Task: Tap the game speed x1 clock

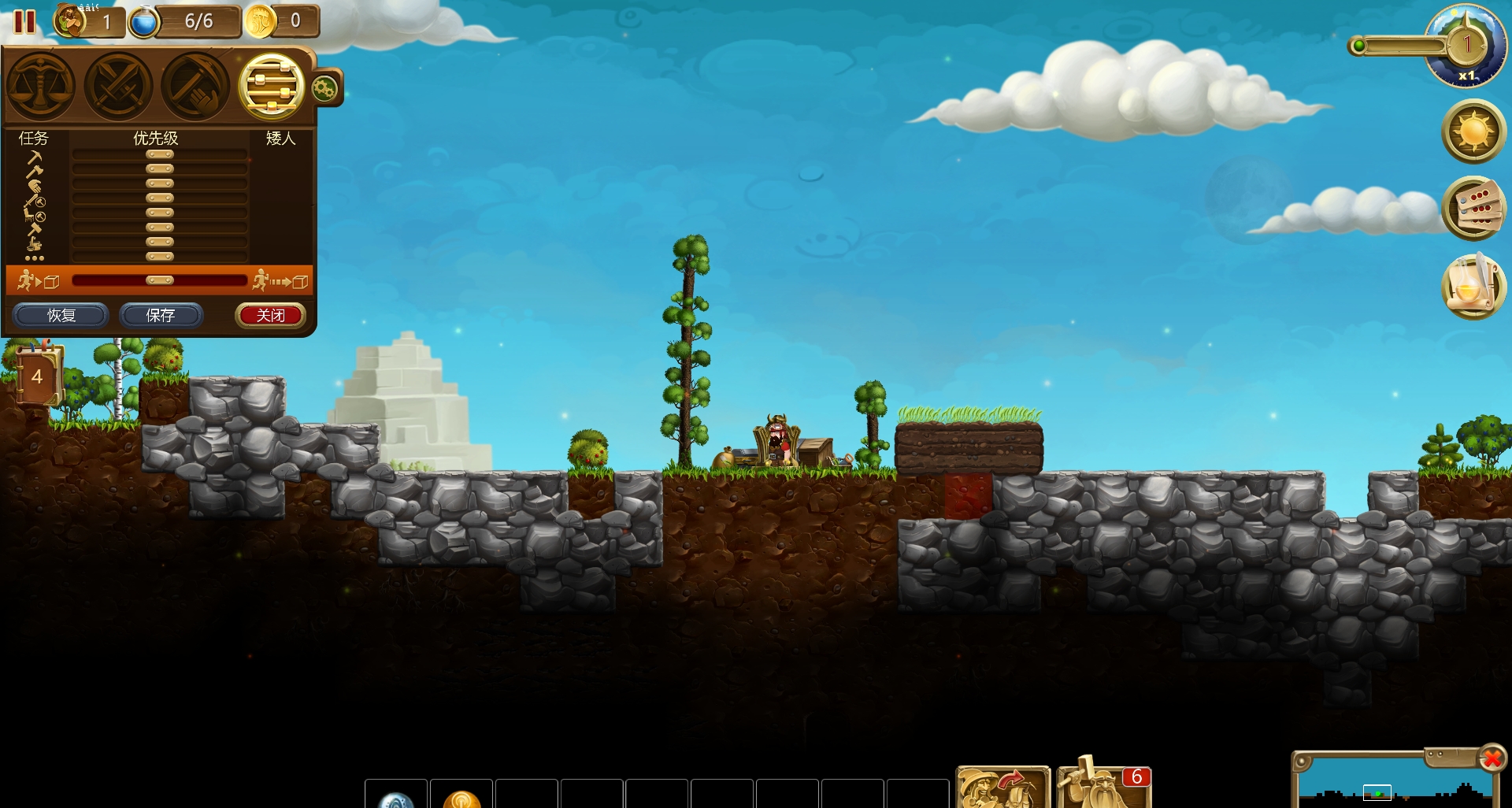Action: 1466,47
